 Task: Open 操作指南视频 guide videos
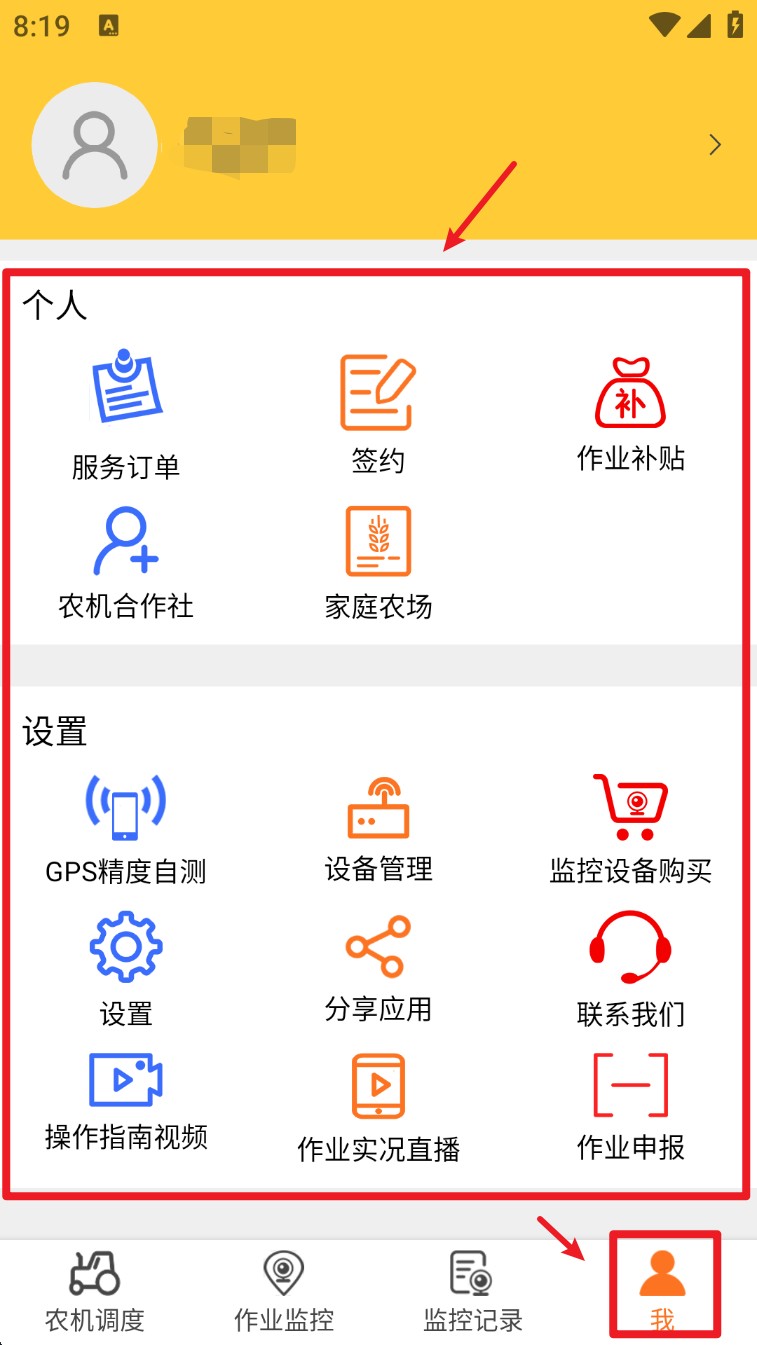126,1102
